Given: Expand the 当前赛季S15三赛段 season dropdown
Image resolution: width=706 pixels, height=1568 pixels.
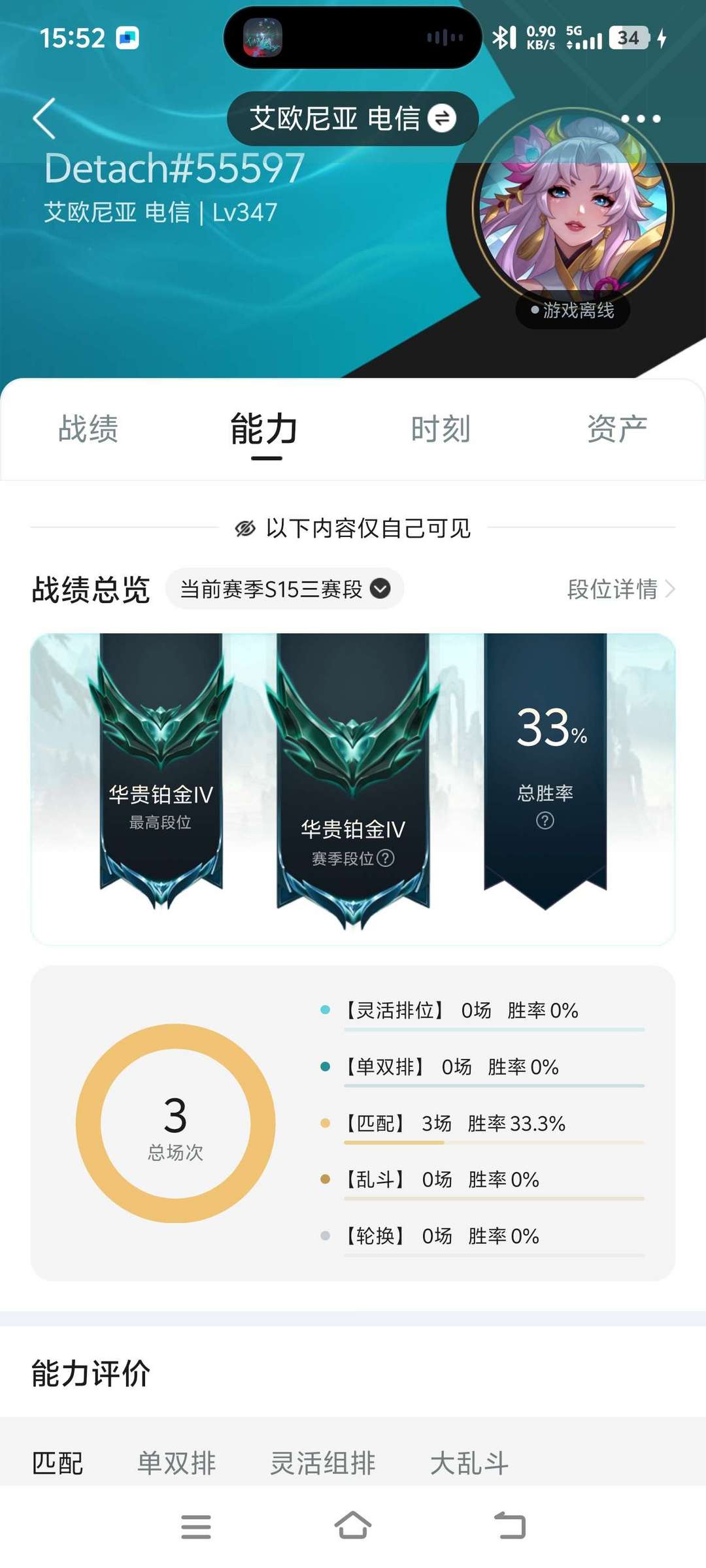Looking at the screenshot, I should 285,589.
